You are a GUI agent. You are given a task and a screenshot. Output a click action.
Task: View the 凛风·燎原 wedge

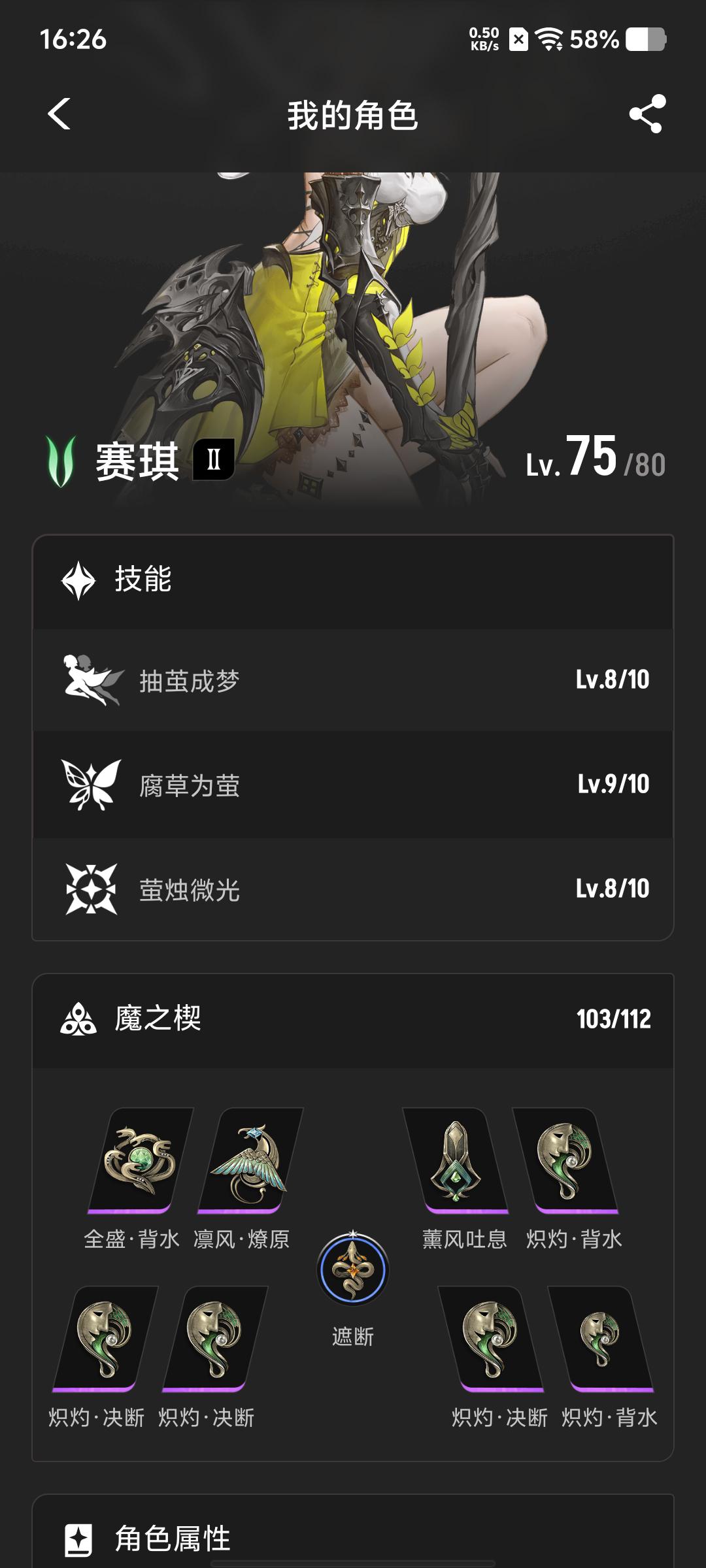click(x=250, y=1160)
